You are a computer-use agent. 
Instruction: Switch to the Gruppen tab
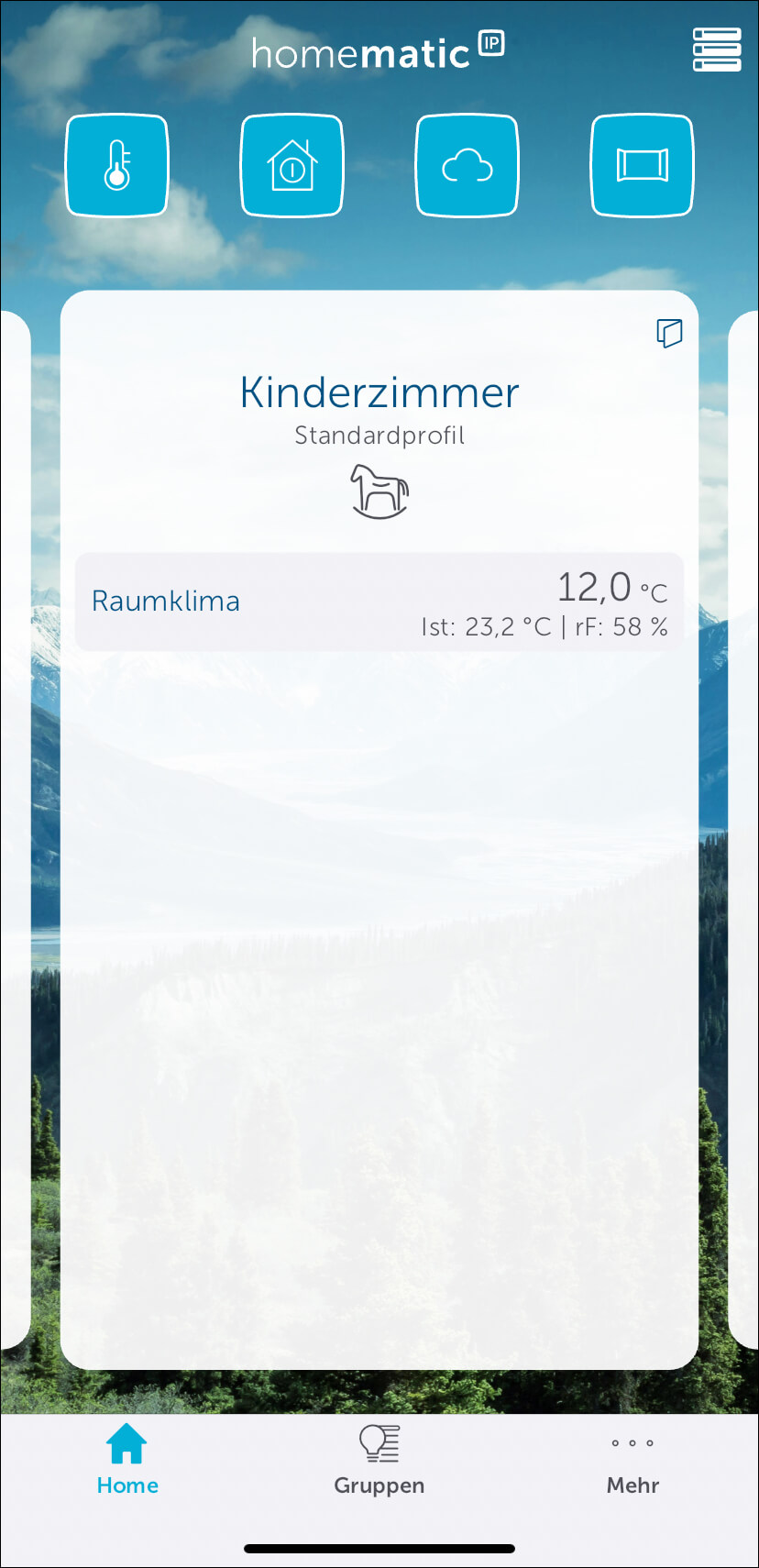379,1459
